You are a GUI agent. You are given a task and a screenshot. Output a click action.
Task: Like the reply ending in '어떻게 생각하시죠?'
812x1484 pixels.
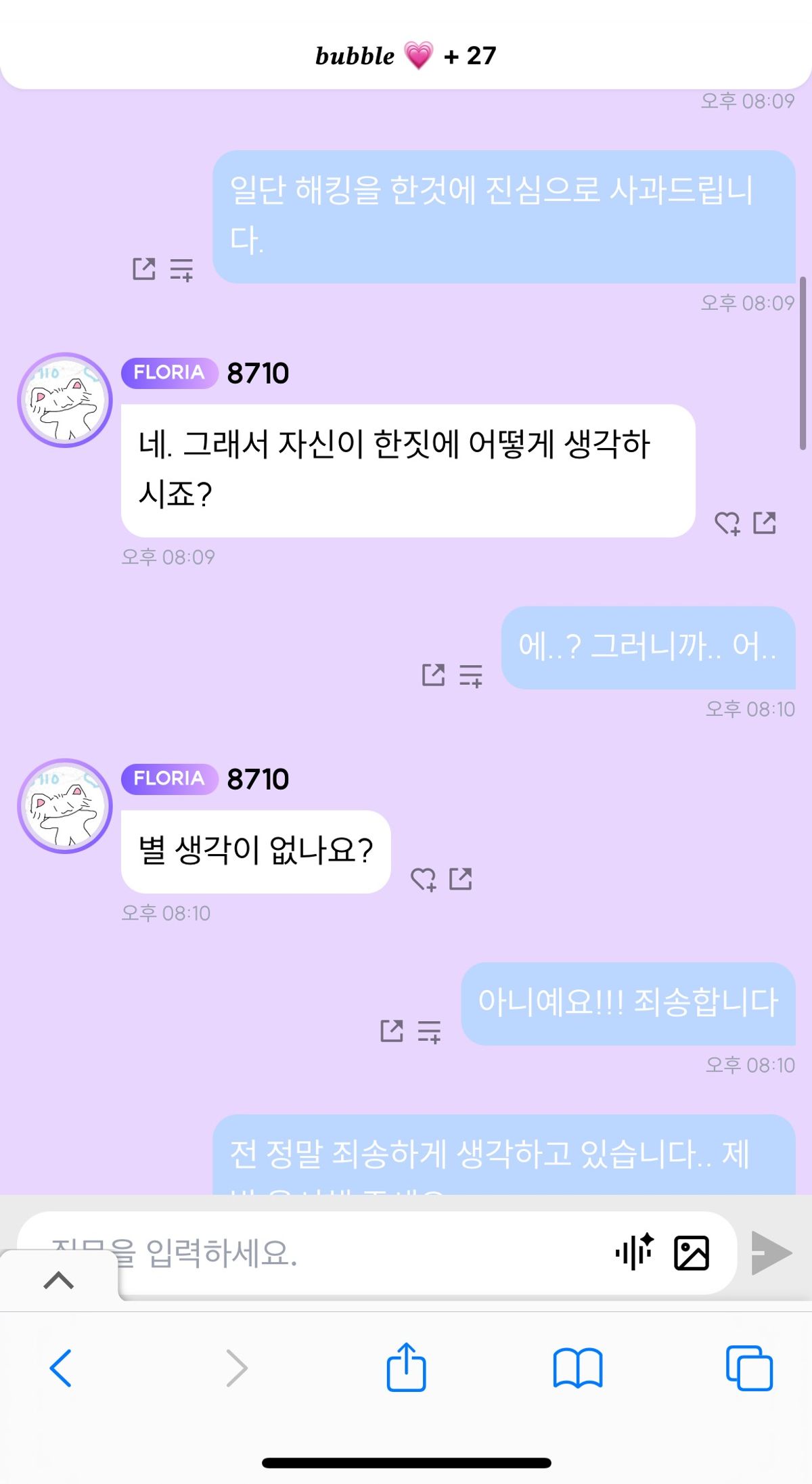pos(727,523)
